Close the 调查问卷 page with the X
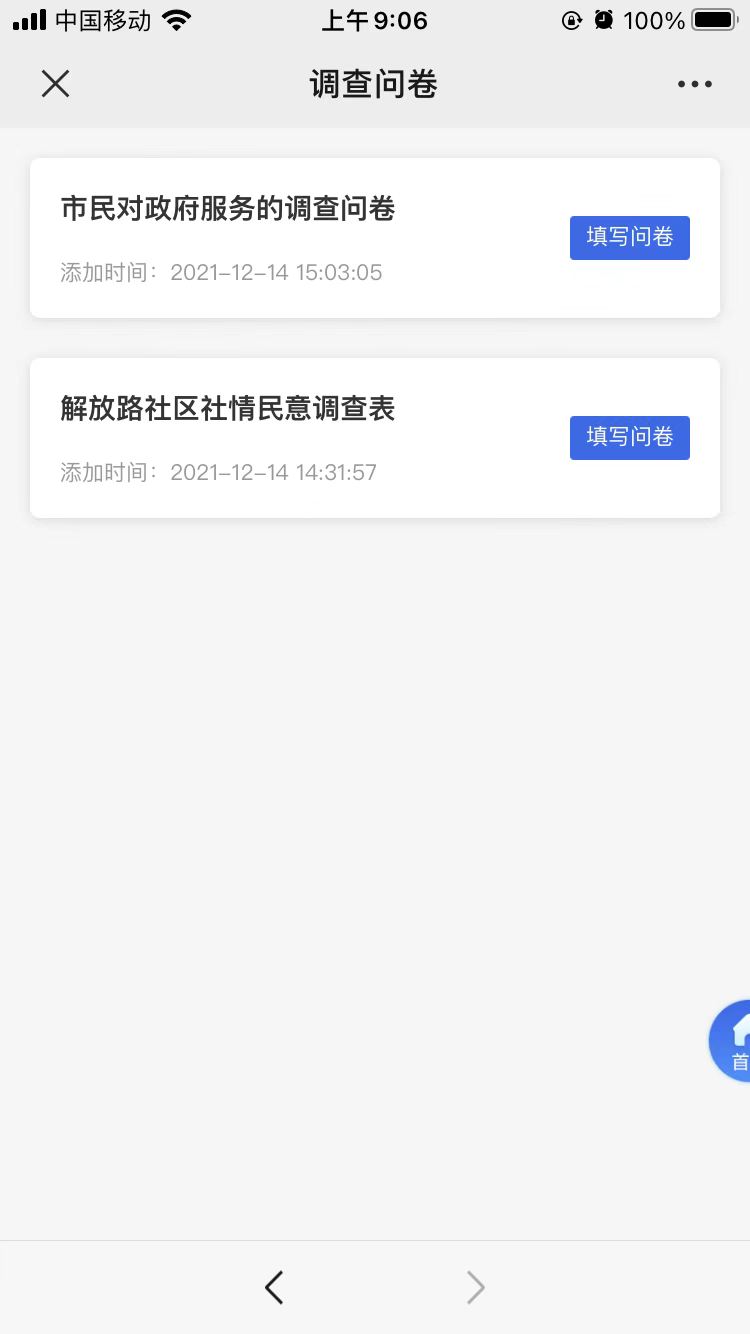This screenshot has height=1334, width=750. tap(55, 84)
